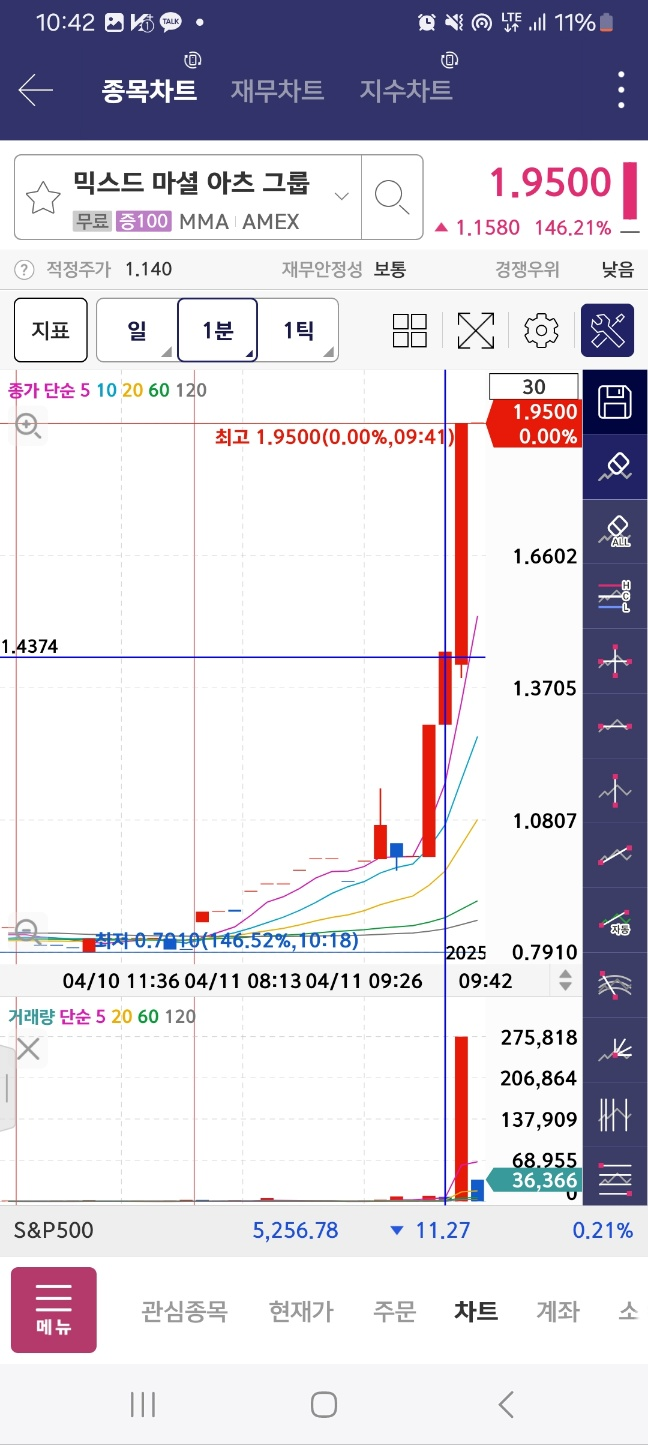
Task: Open the three-dot overflow menu
Action: click(621, 90)
